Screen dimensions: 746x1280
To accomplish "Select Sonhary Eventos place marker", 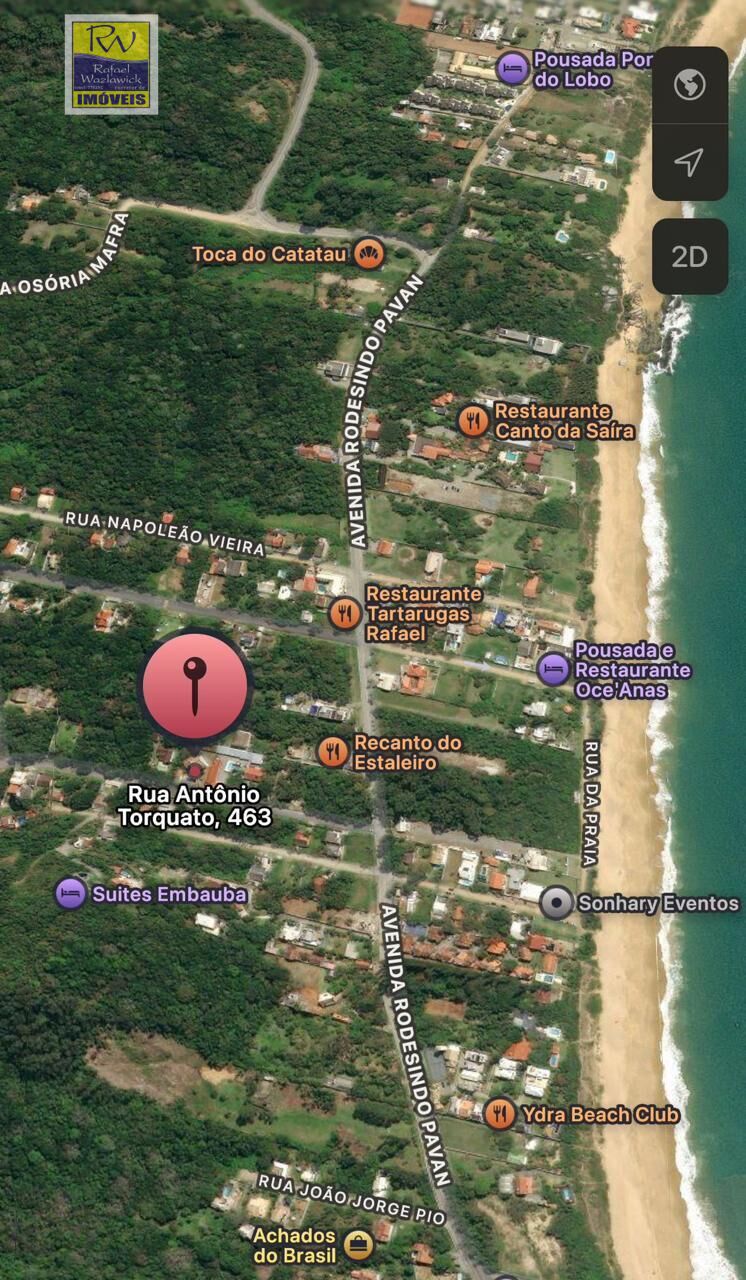I will [x=556, y=903].
